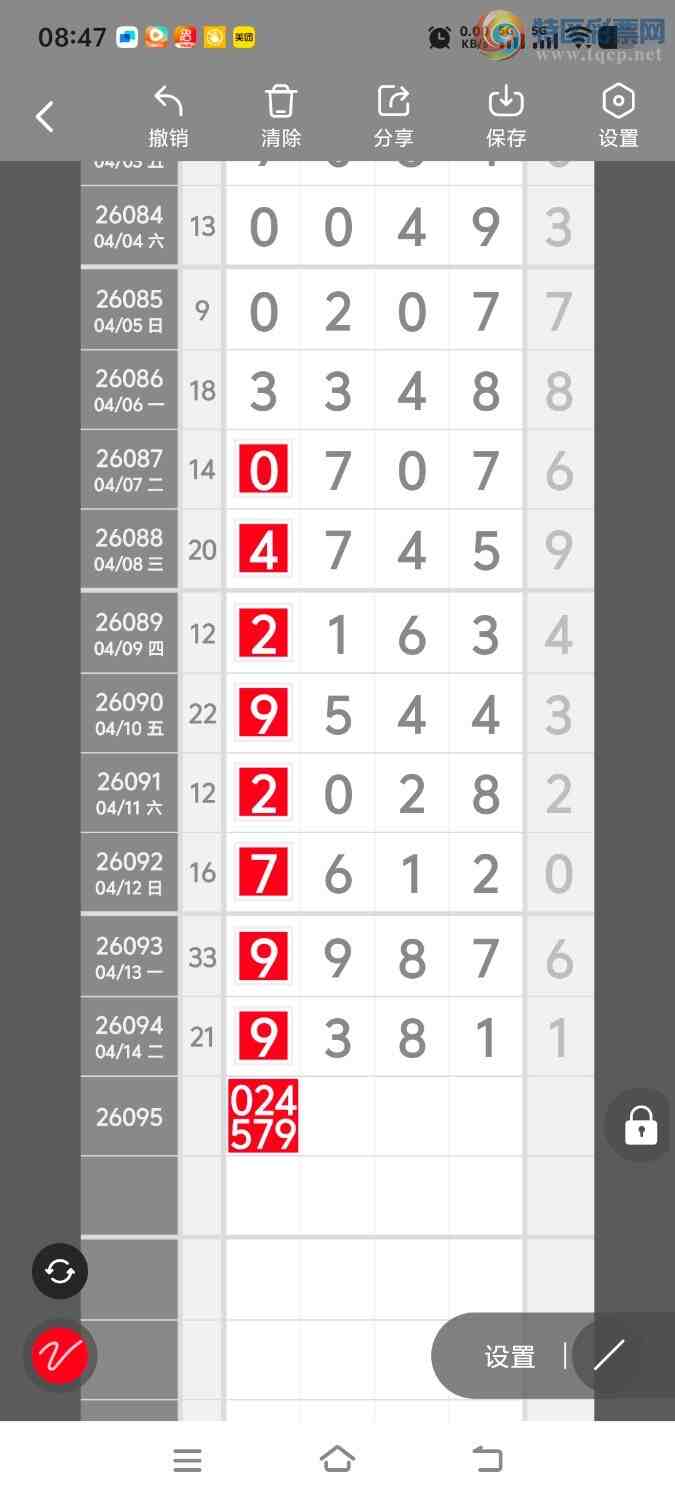The height and width of the screenshot is (1500, 675).
Task: Go back using the top-left arrow
Action: tap(45, 117)
